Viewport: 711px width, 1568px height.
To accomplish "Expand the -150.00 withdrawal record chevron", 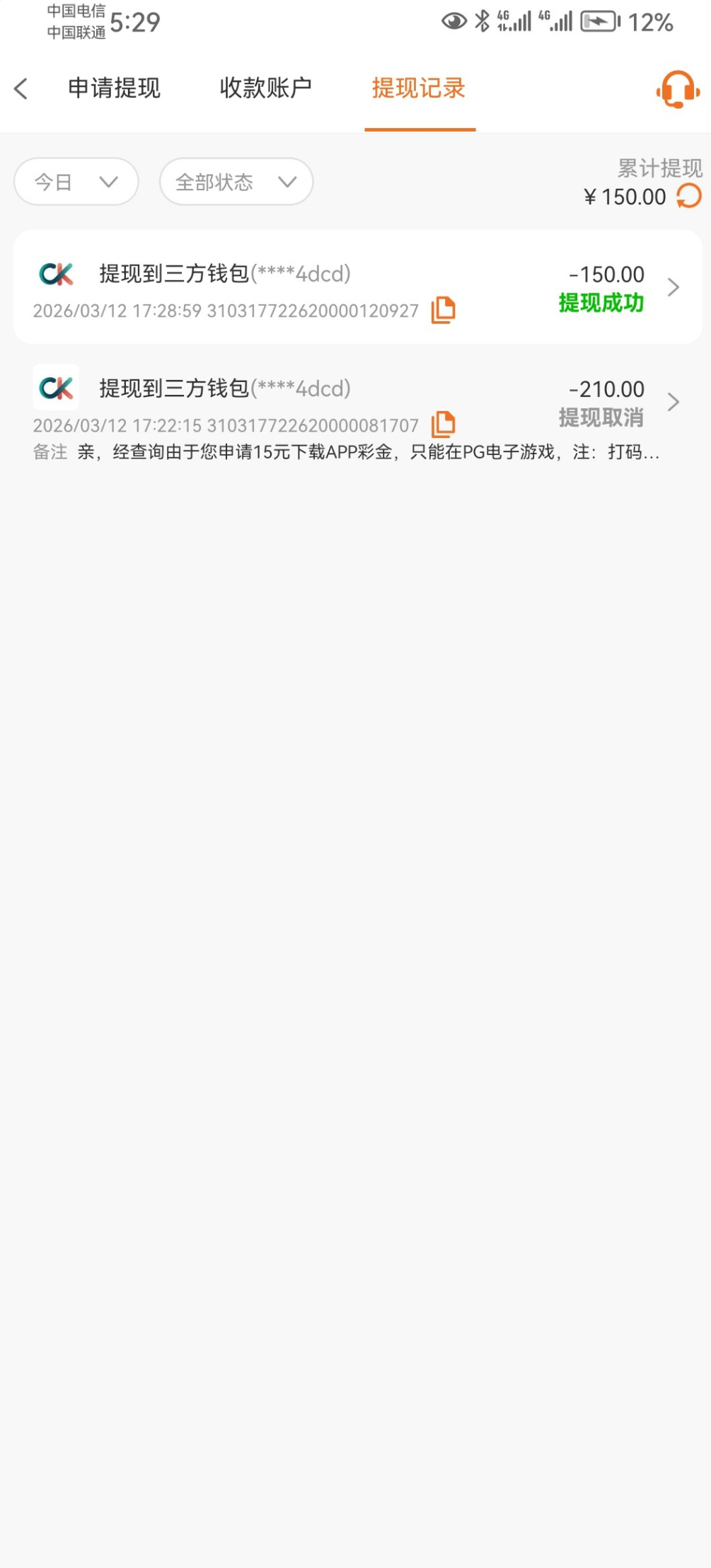I will click(673, 287).
